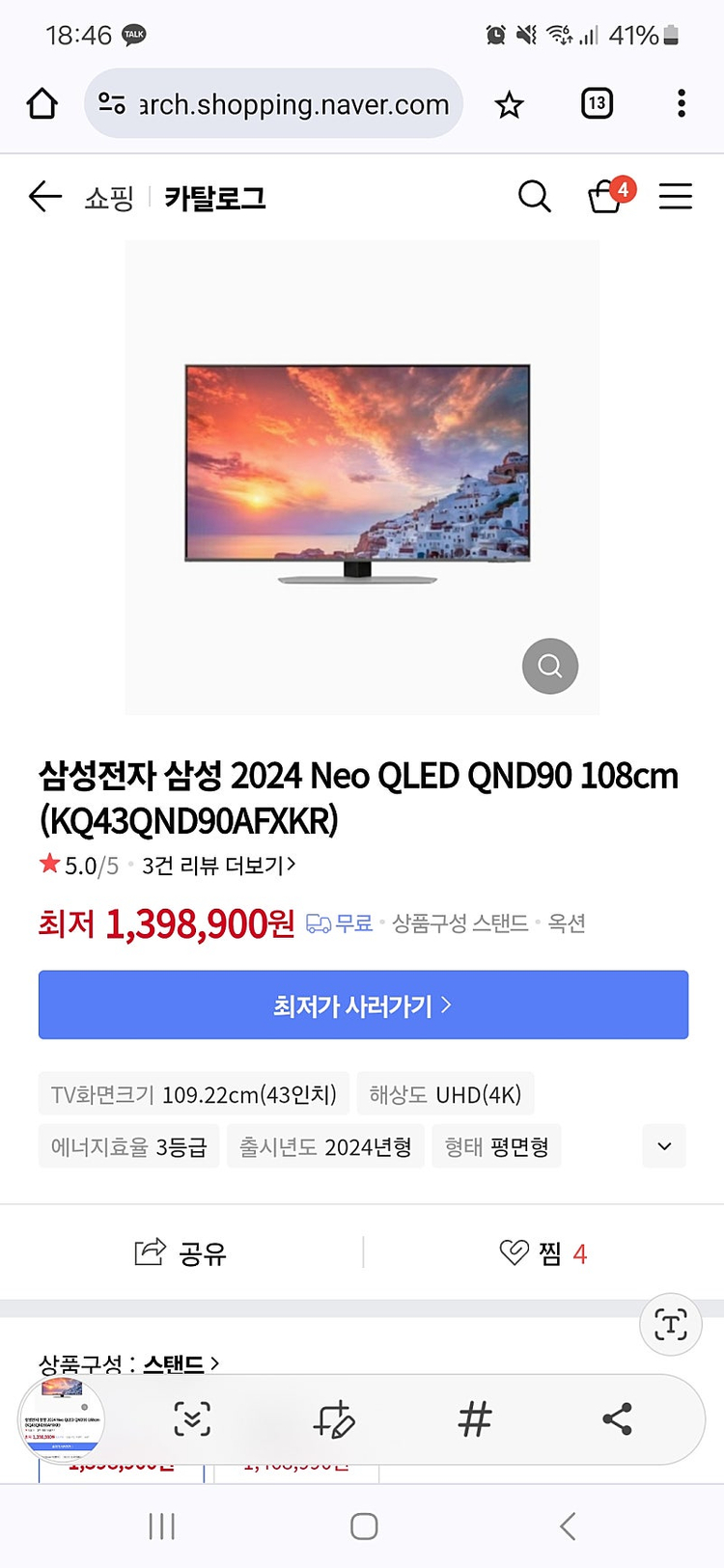The image size is (724, 1568).
Task: Tap the home icon in the browser bar
Action: 41,102
